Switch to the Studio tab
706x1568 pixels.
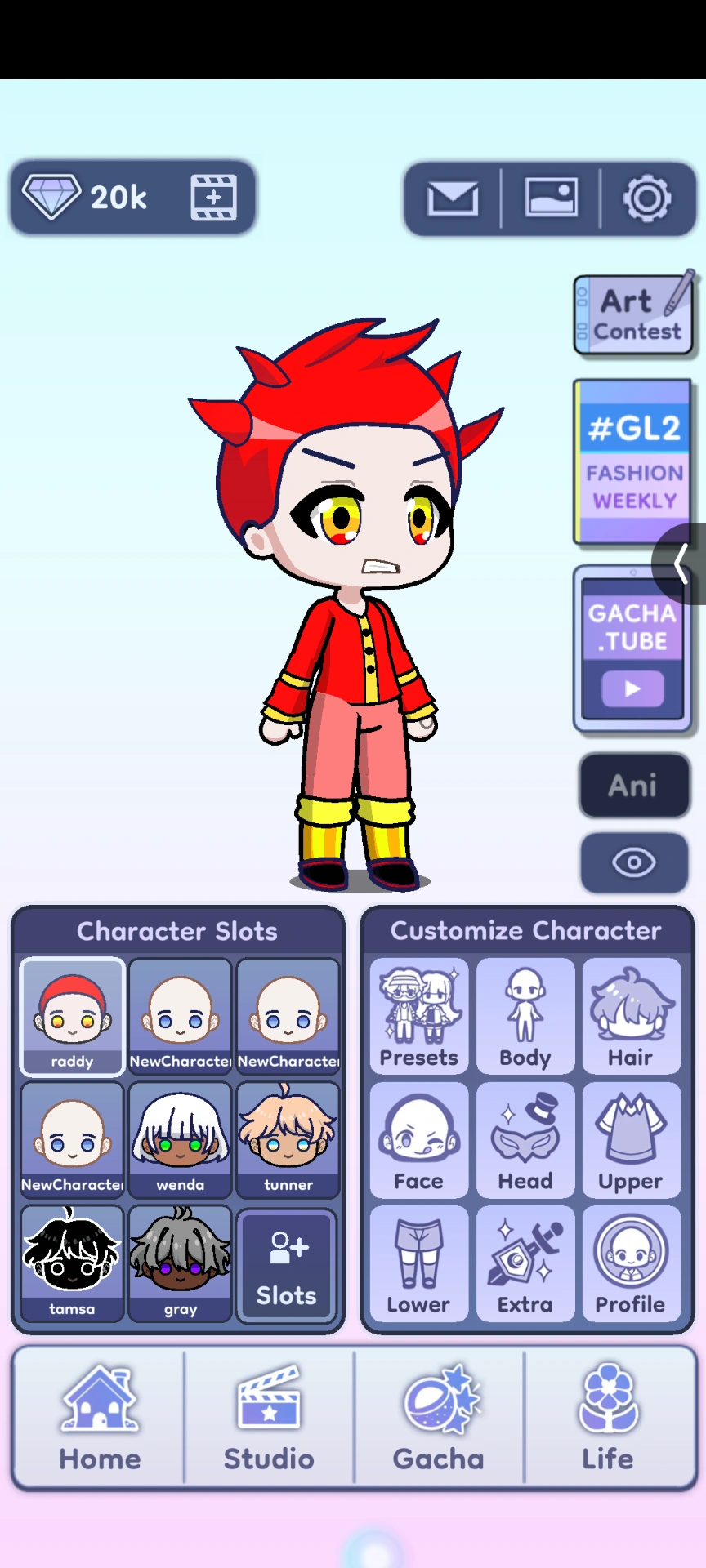click(269, 1419)
